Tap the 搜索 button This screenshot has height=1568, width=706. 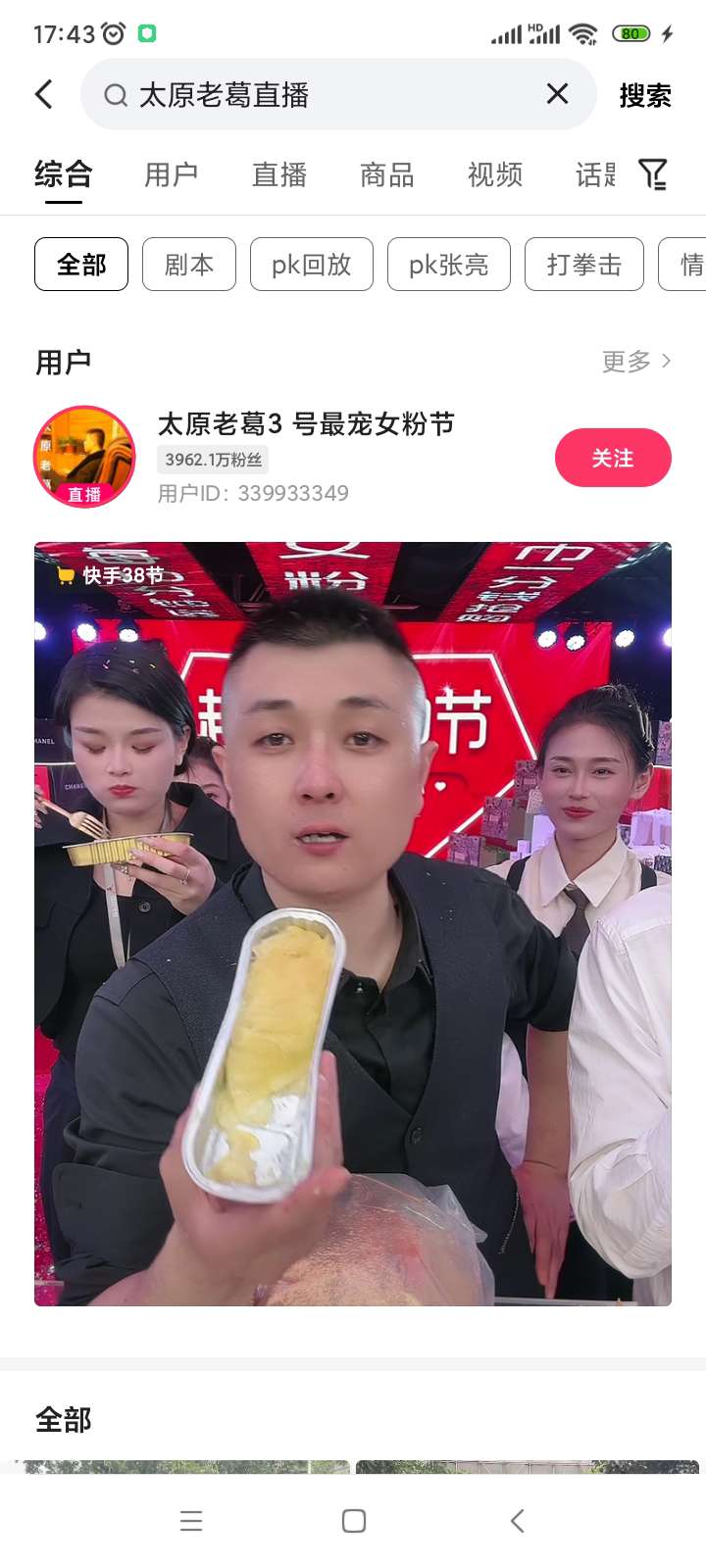pos(644,95)
